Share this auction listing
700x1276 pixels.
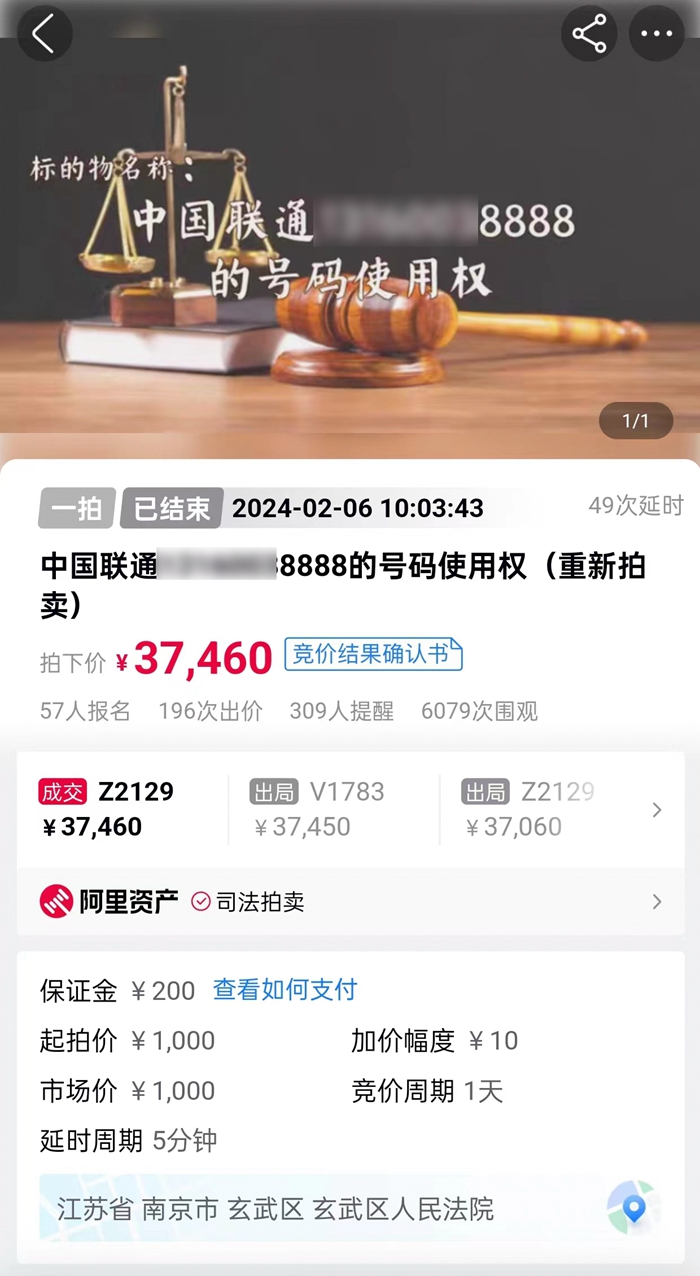(x=589, y=34)
